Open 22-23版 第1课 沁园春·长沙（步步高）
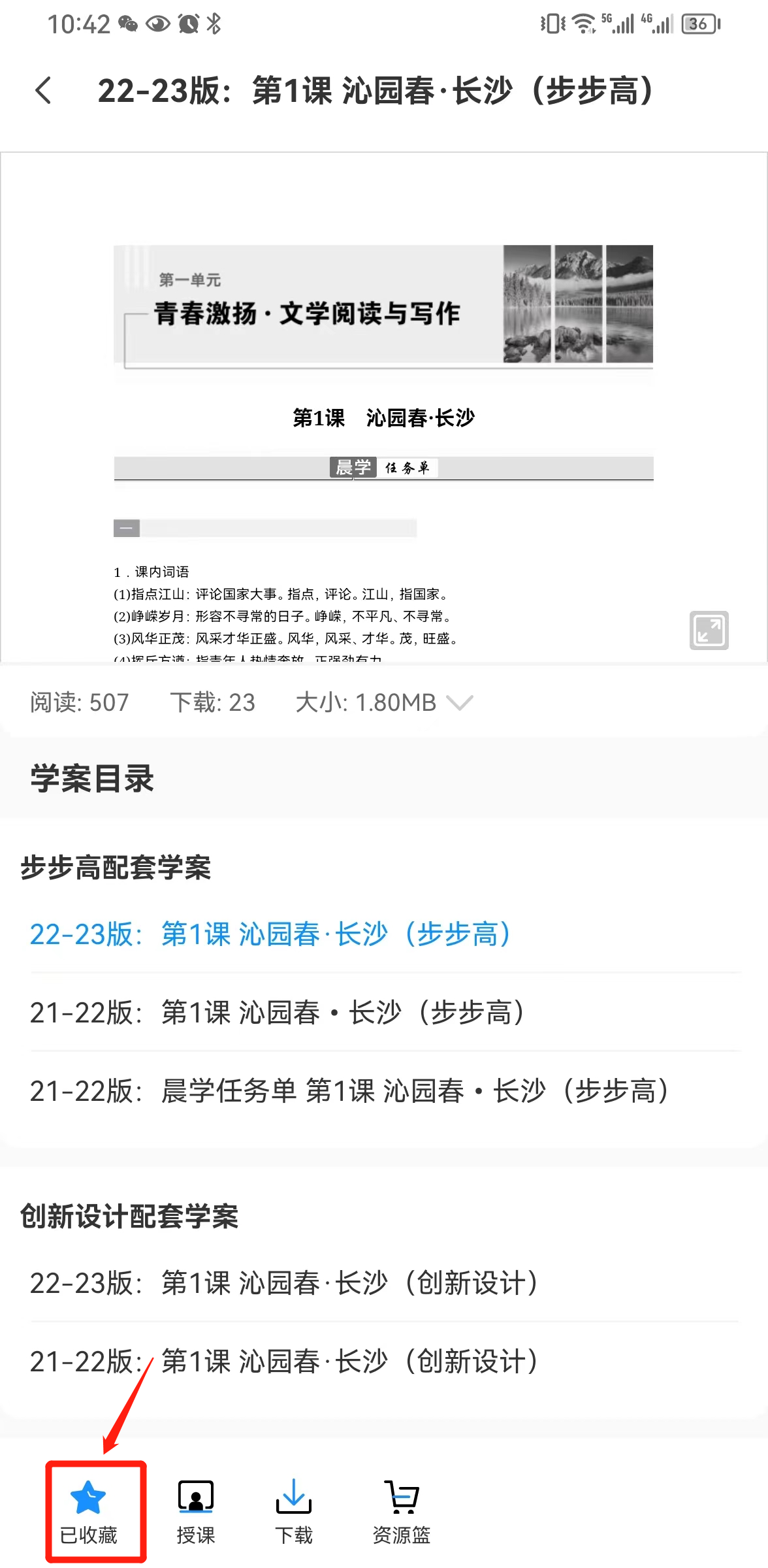The width and height of the screenshot is (768, 1568). point(270,934)
